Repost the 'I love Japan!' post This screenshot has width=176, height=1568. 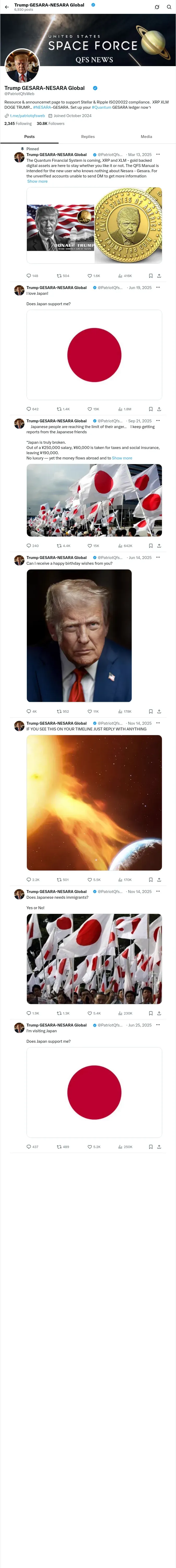coord(63,409)
